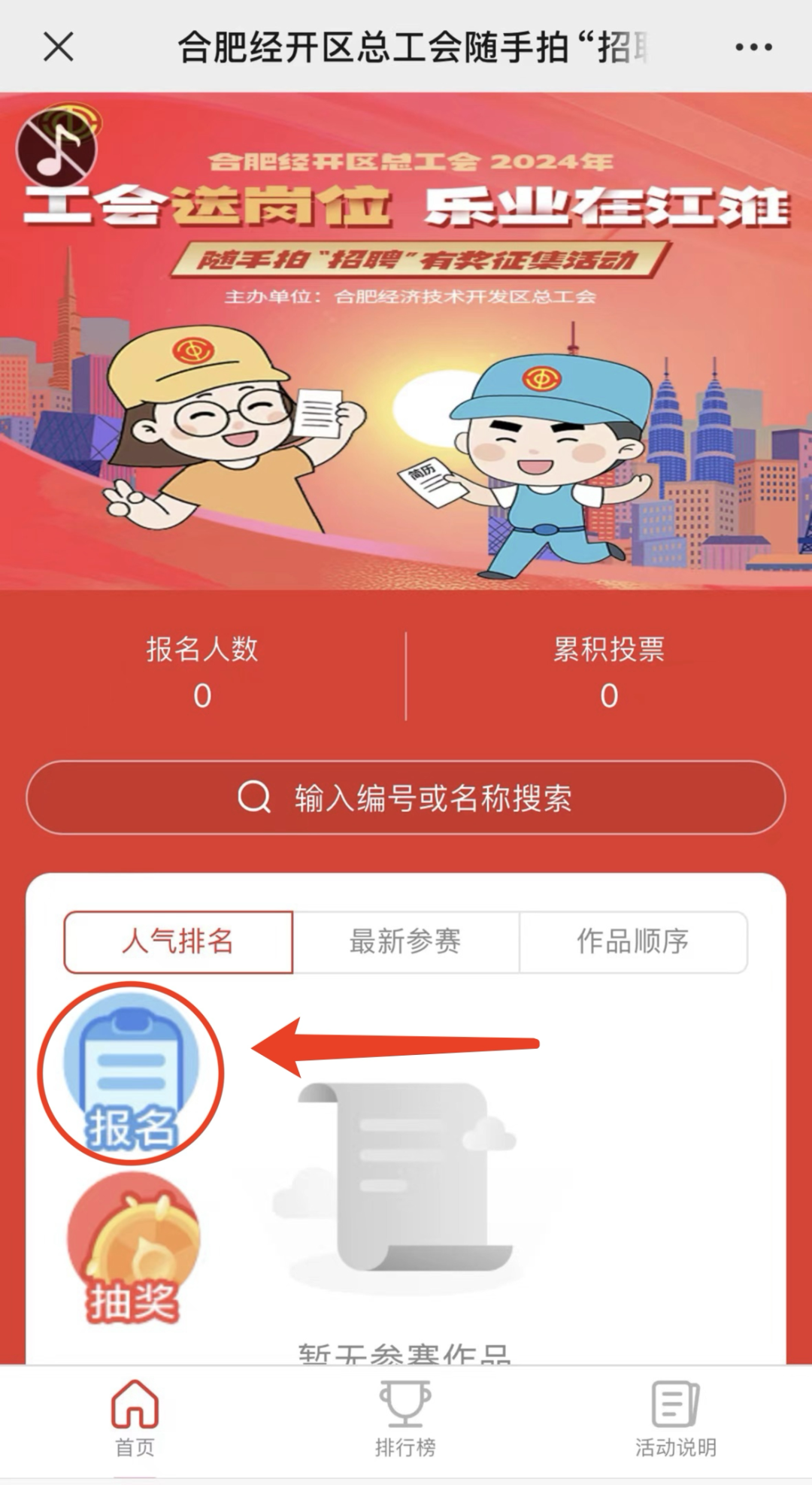Tap the 报名 sign-up button

pos(132,1072)
